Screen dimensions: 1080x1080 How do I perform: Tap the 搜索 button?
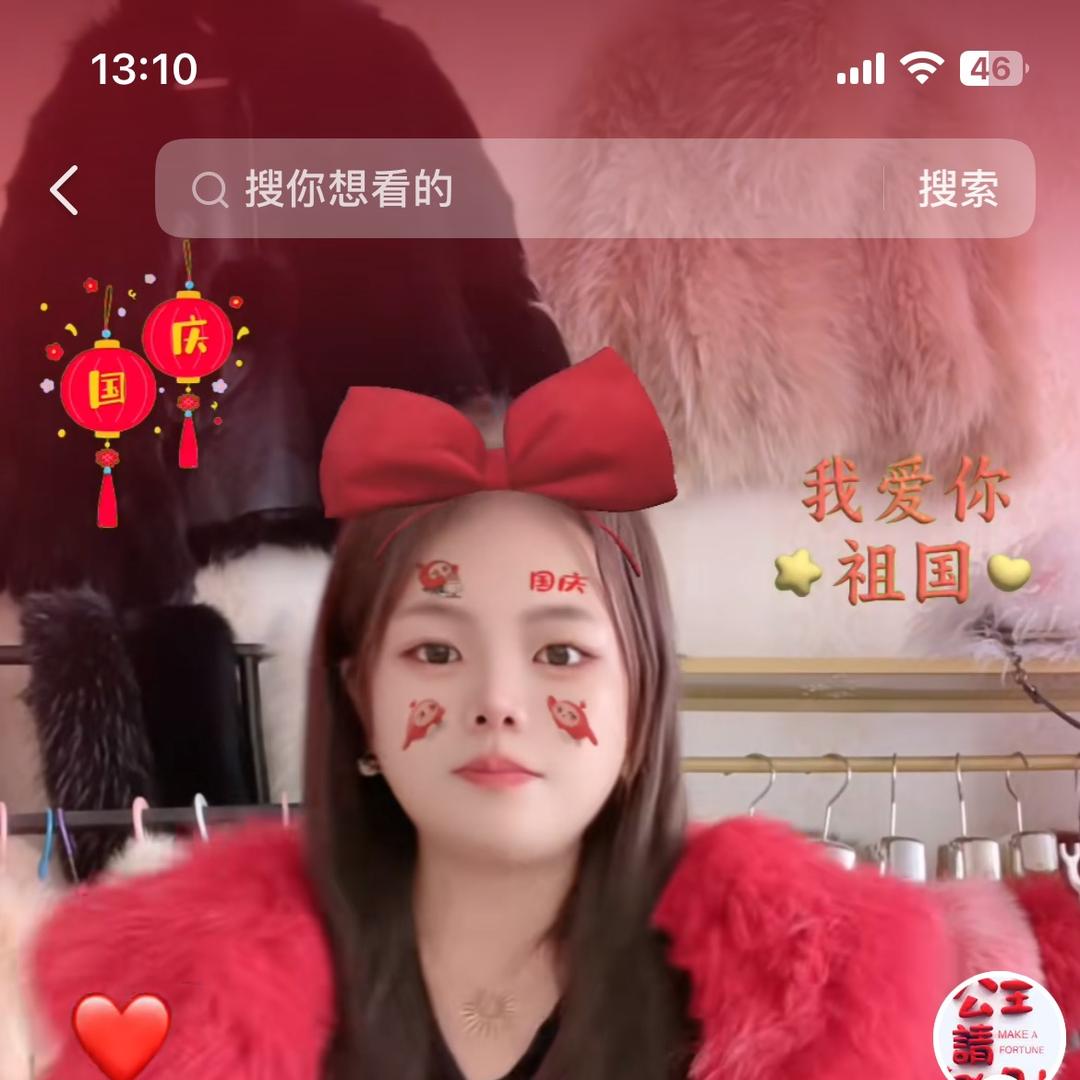pos(958,189)
